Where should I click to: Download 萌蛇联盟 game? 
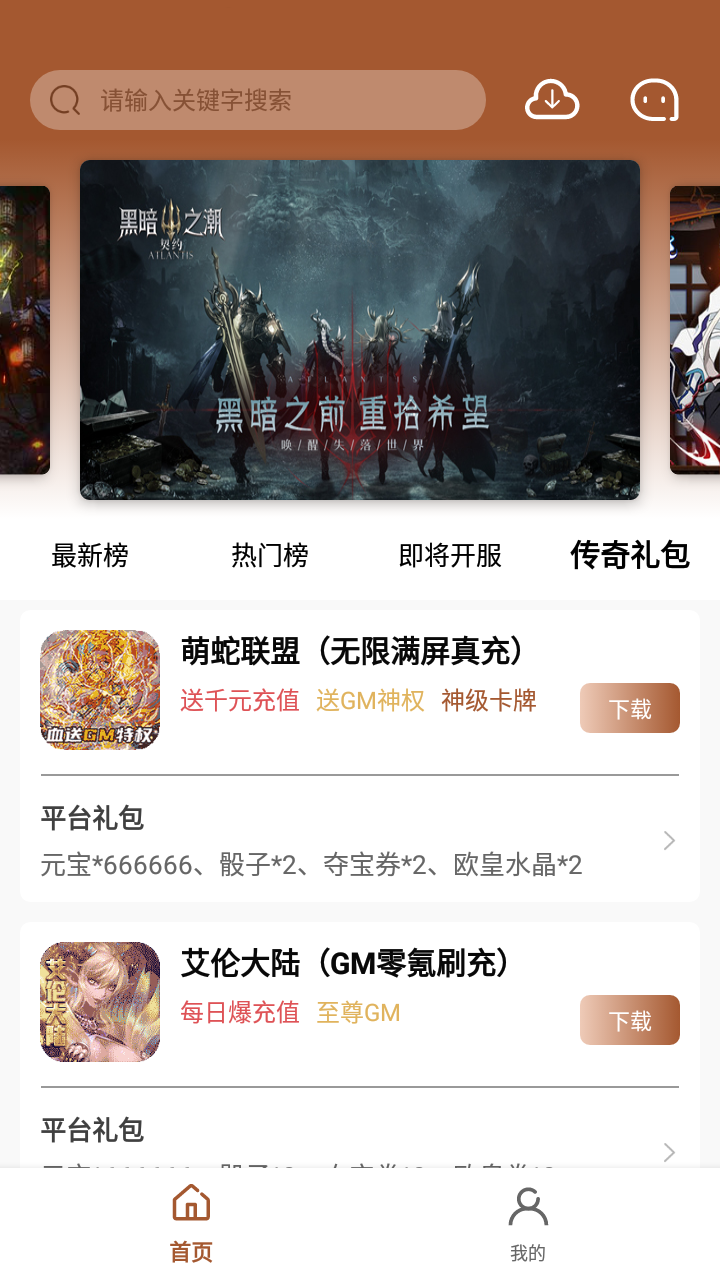(630, 708)
